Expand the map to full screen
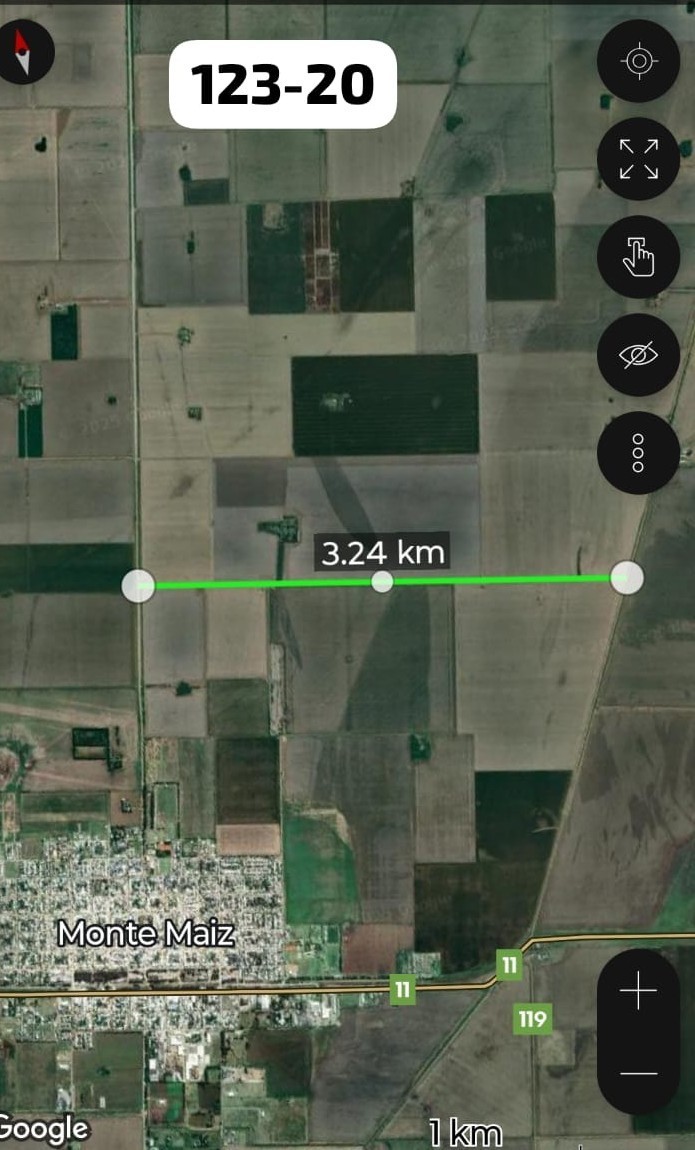Image resolution: width=695 pixels, height=1150 pixels. point(638,159)
